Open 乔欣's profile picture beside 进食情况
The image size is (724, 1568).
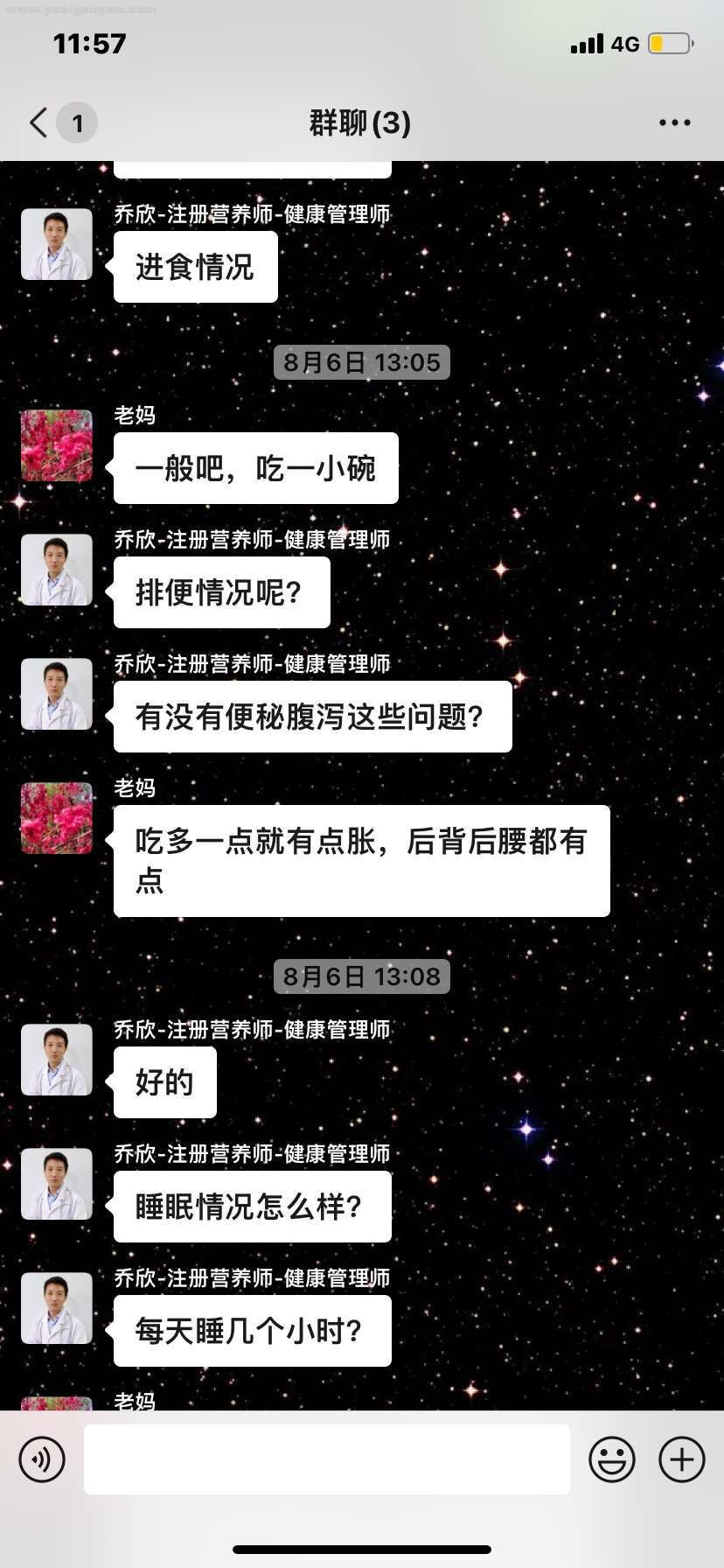click(x=57, y=245)
